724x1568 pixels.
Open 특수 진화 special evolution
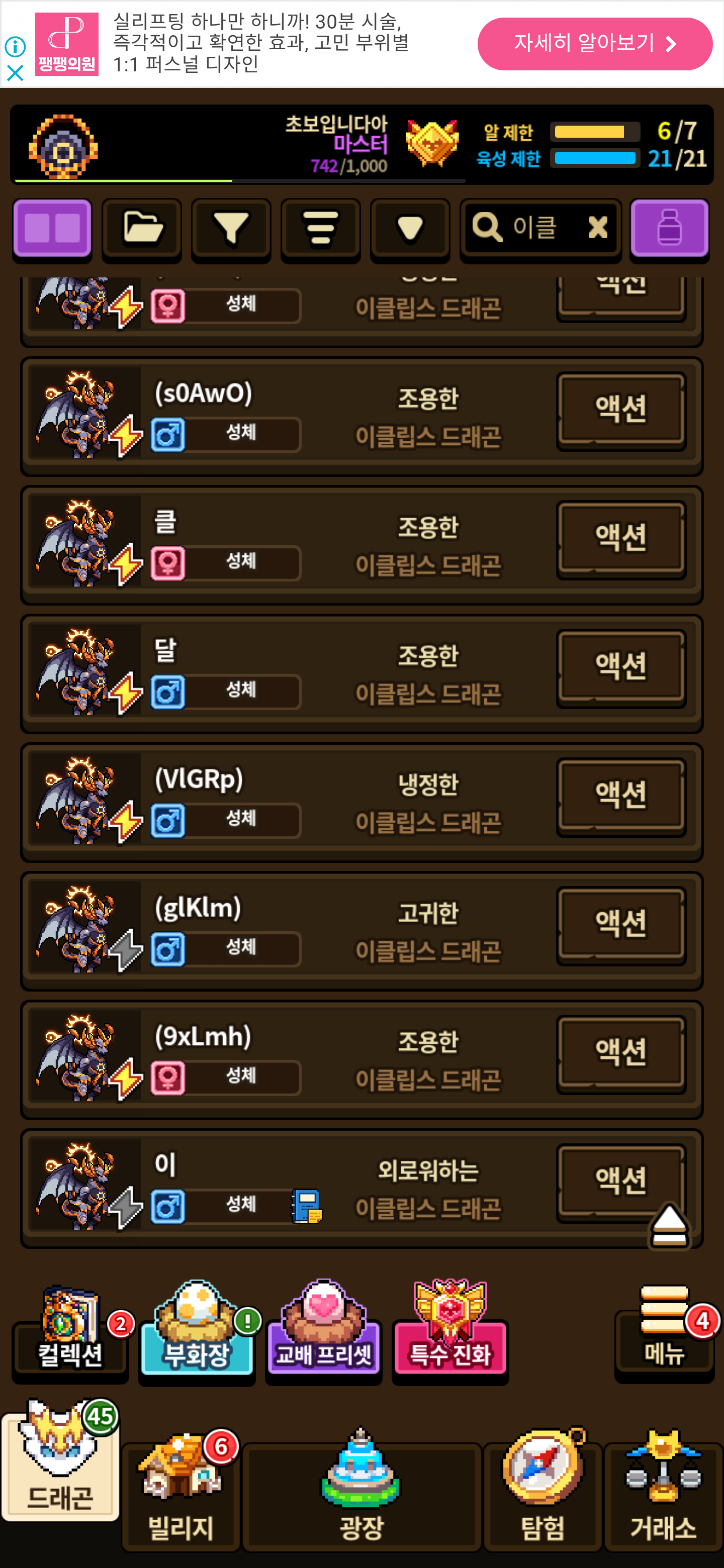(x=450, y=1333)
